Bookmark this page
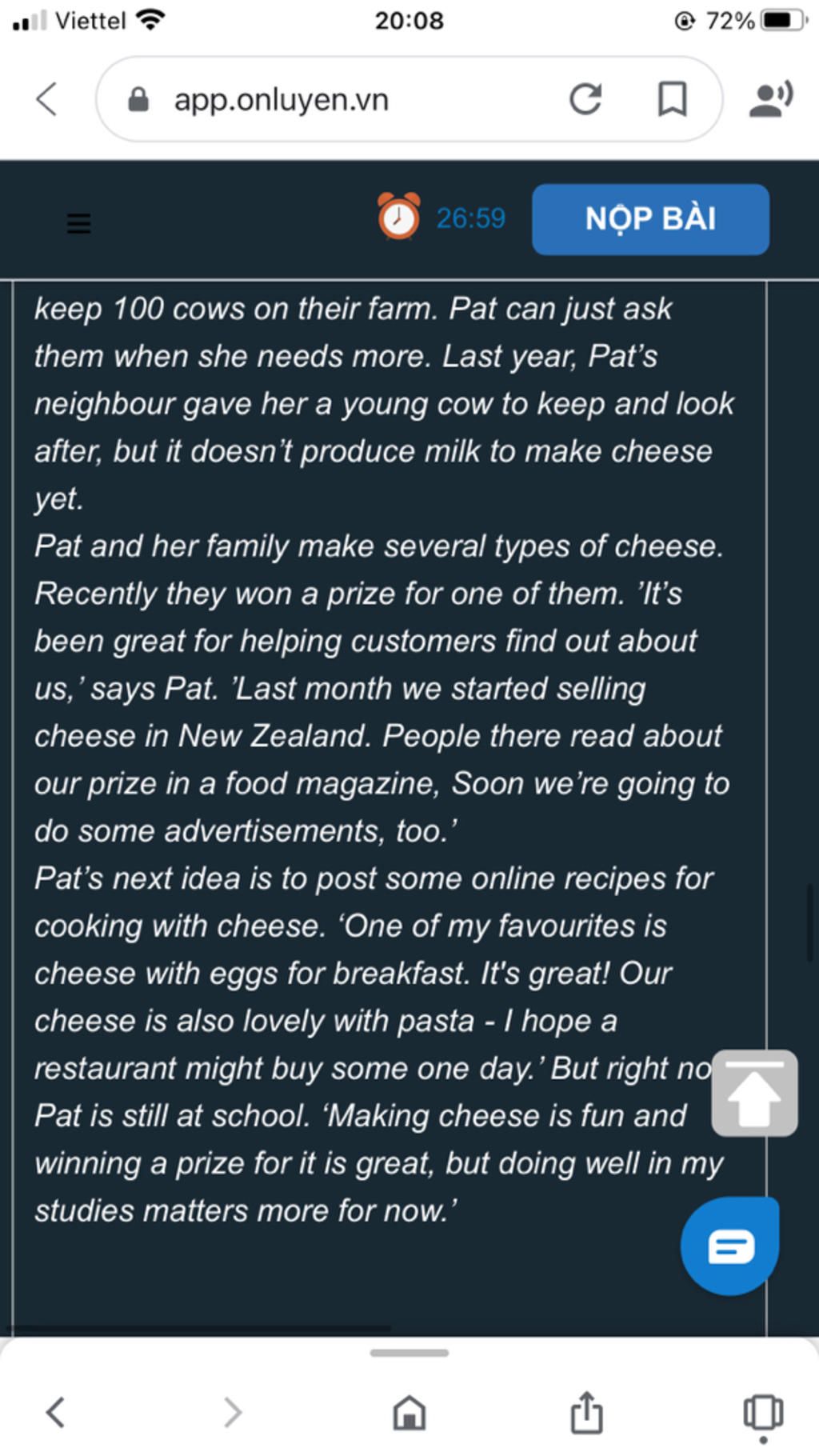This screenshot has height=1456, width=819. (672, 99)
